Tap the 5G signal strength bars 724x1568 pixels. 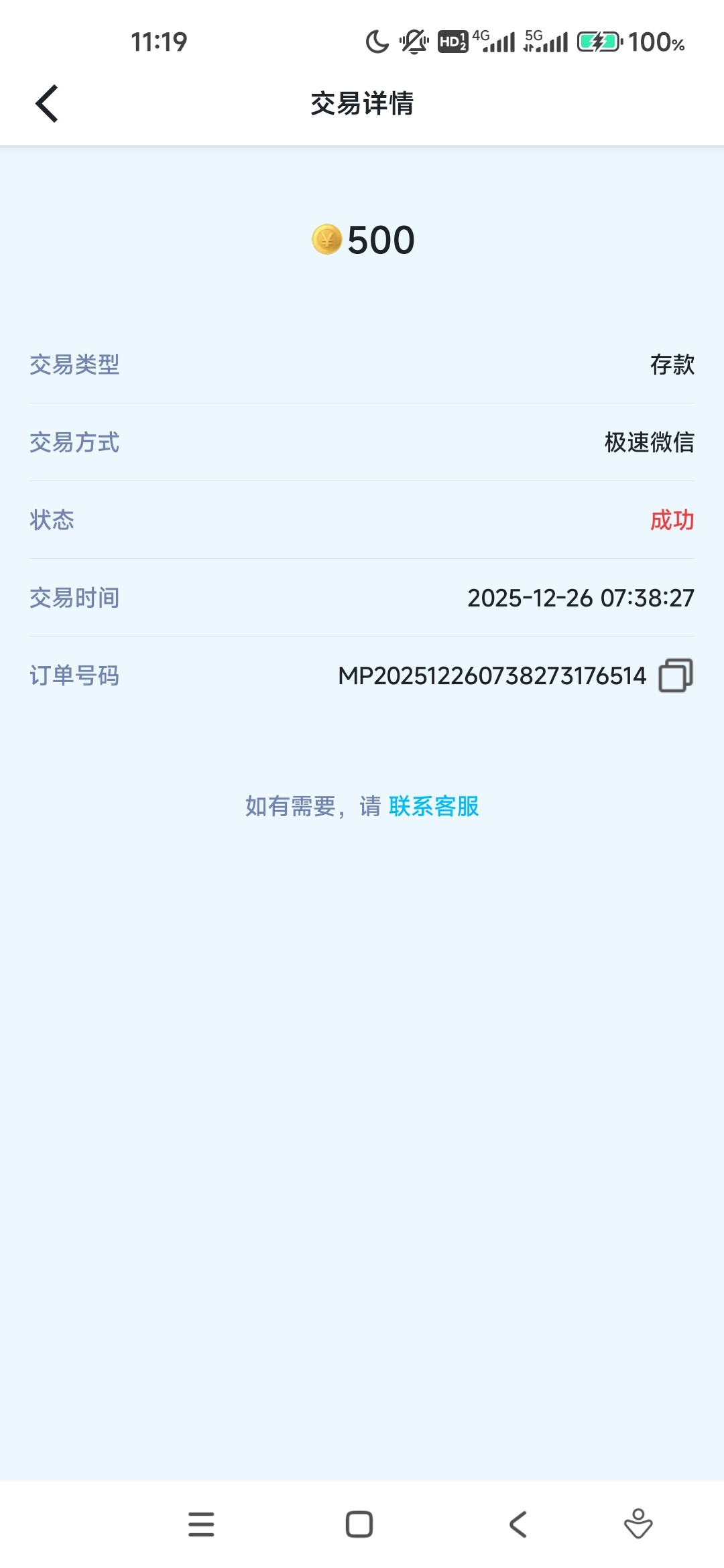point(550,42)
